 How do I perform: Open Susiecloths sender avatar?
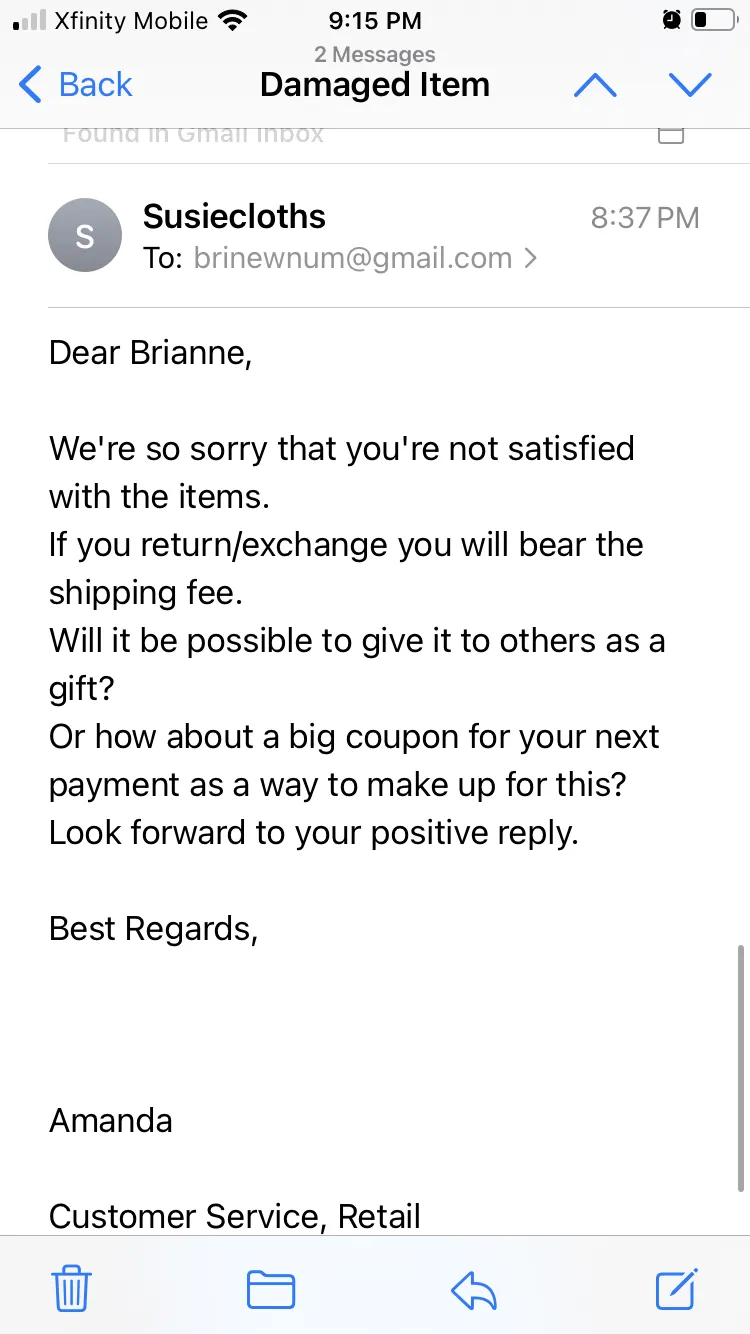[x=85, y=237]
